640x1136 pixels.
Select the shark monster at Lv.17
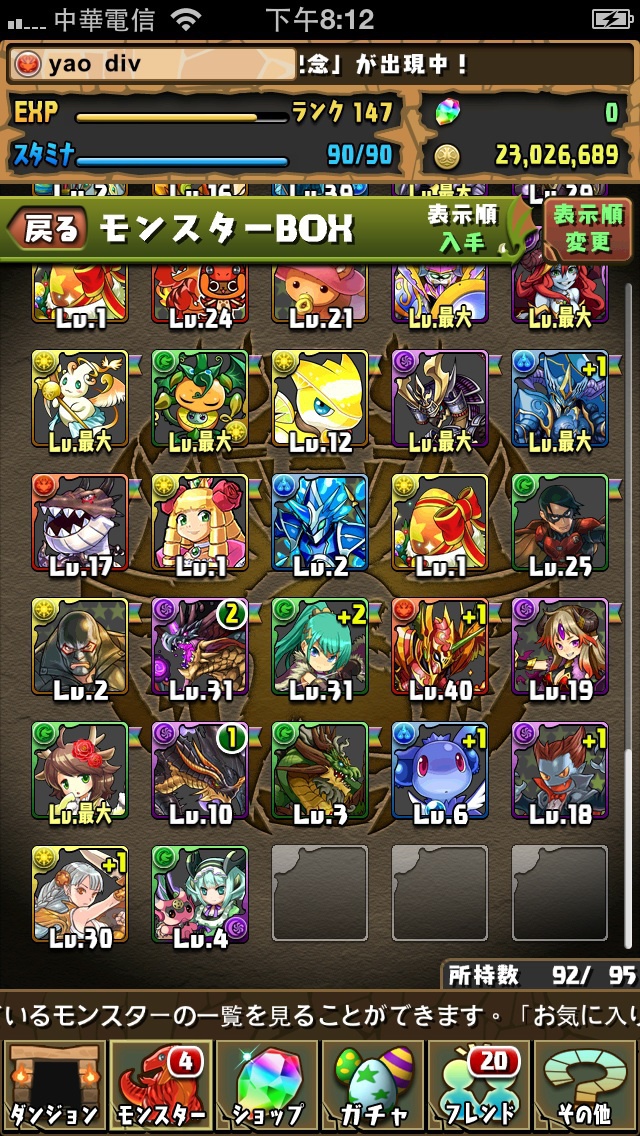point(80,524)
